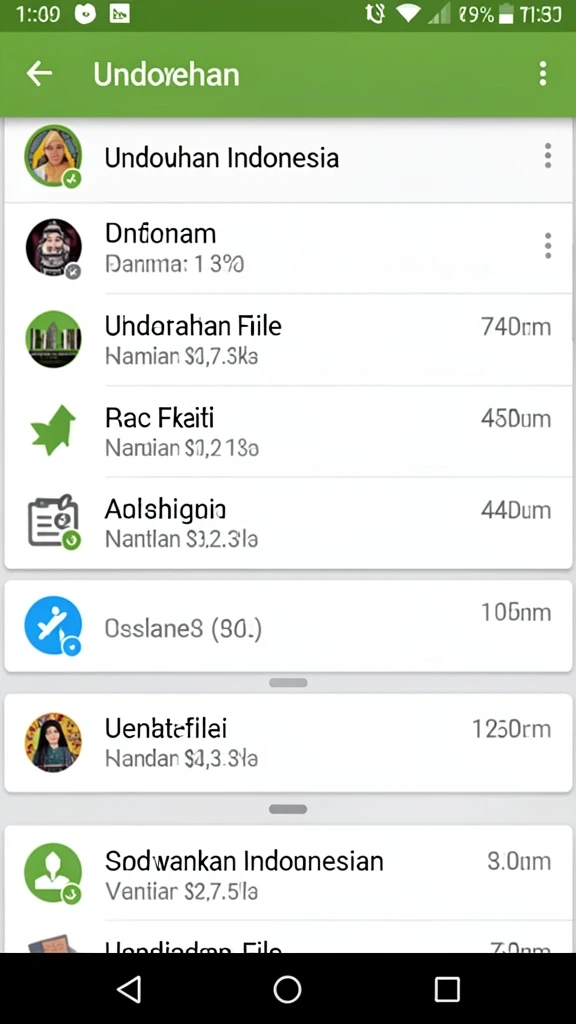Open the Osslanes card
The image size is (576, 1024).
pos(288,626)
